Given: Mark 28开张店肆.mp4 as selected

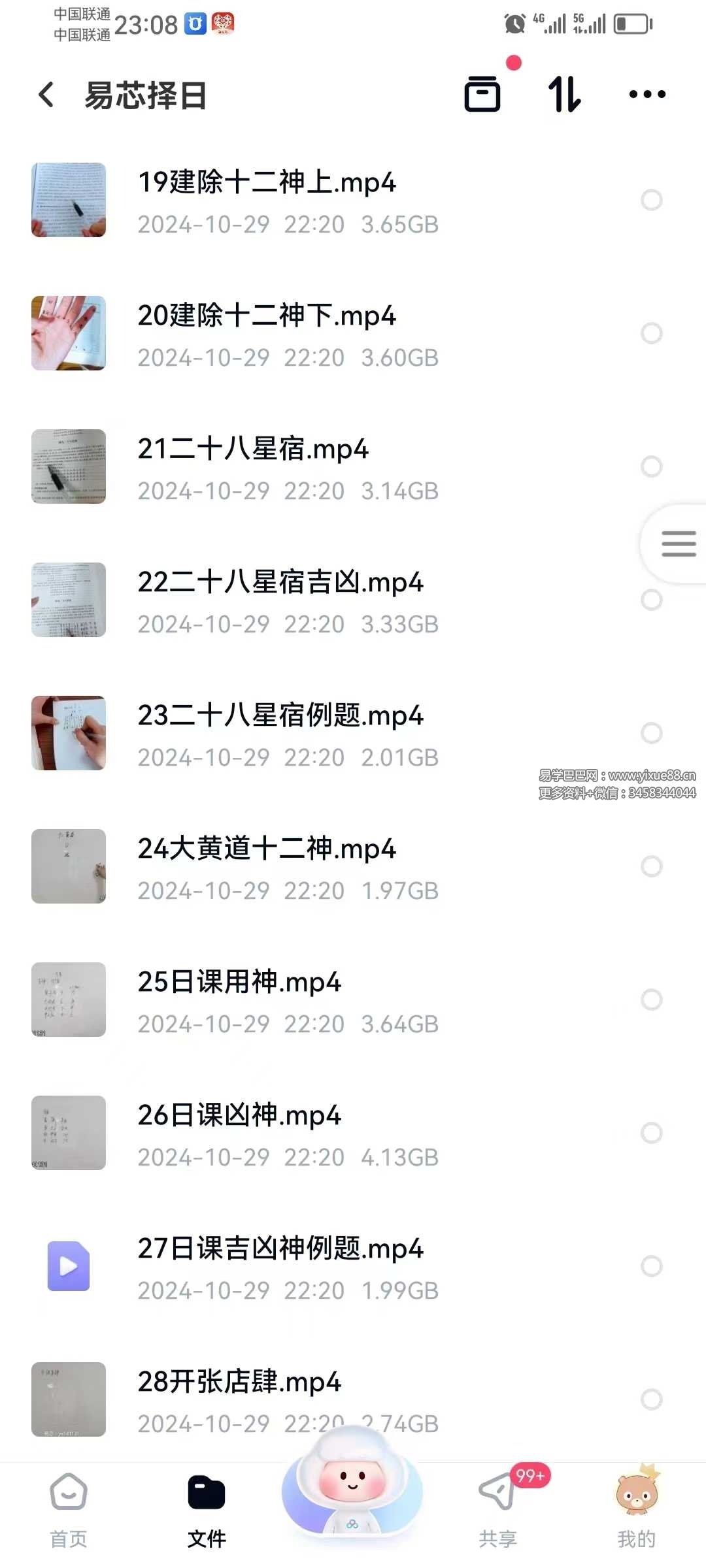Looking at the screenshot, I should (651, 1399).
